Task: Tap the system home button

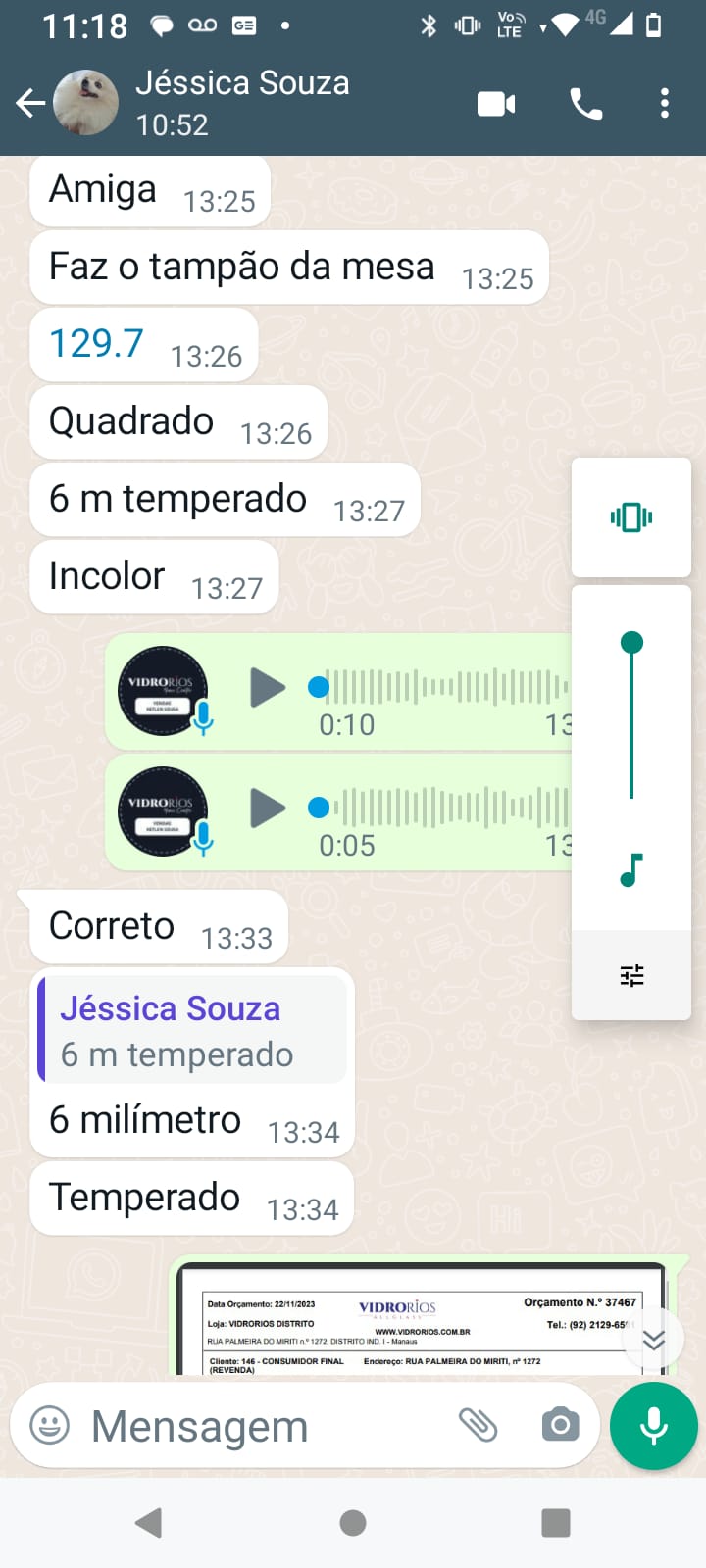Action: 353,1523
